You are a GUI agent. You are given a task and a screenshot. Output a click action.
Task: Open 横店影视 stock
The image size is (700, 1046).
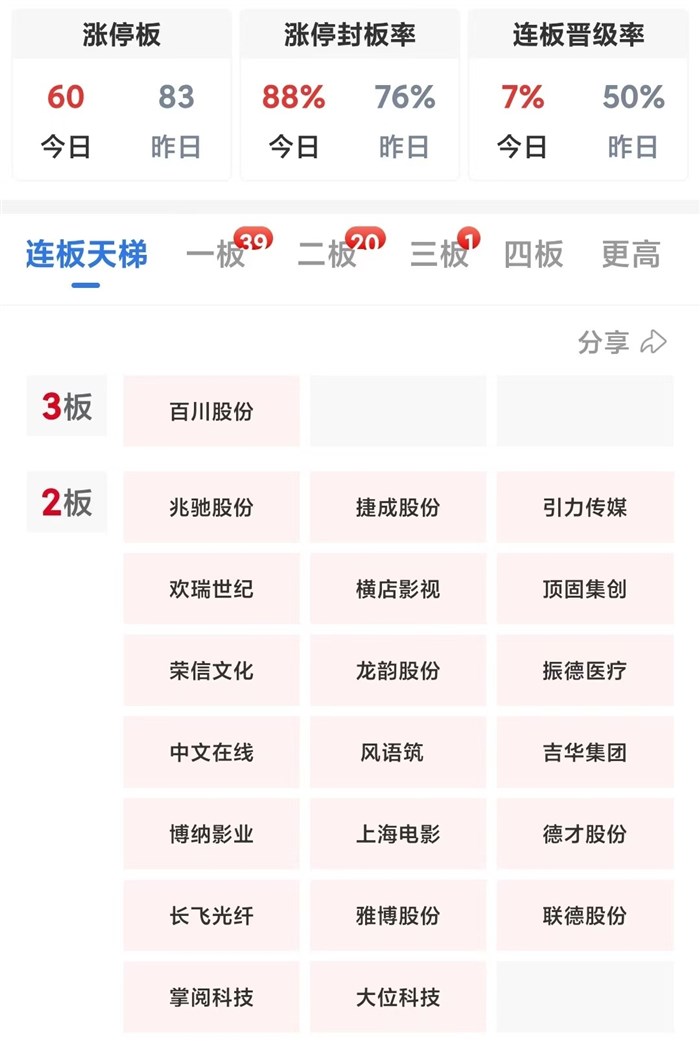398,588
